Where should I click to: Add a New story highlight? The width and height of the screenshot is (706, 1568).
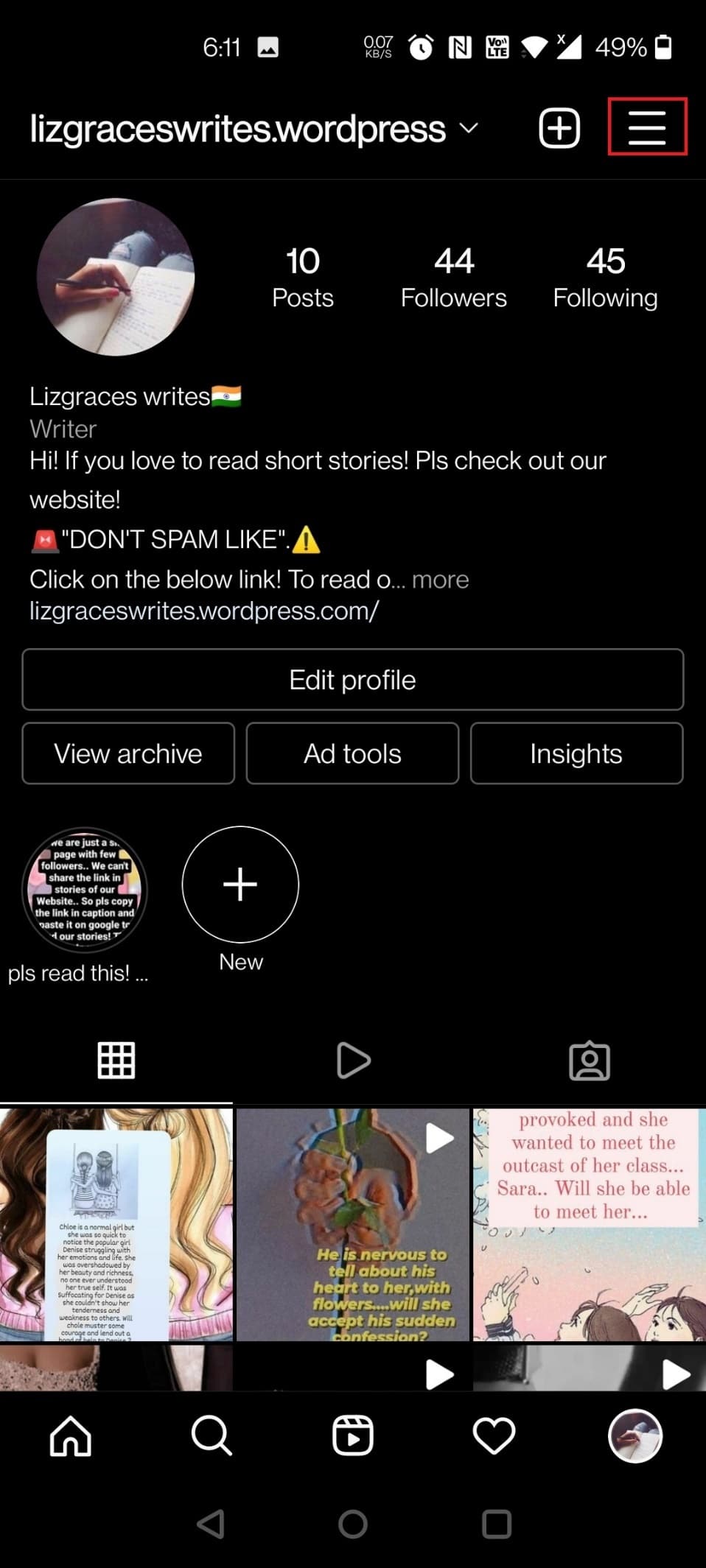pos(240,885)
